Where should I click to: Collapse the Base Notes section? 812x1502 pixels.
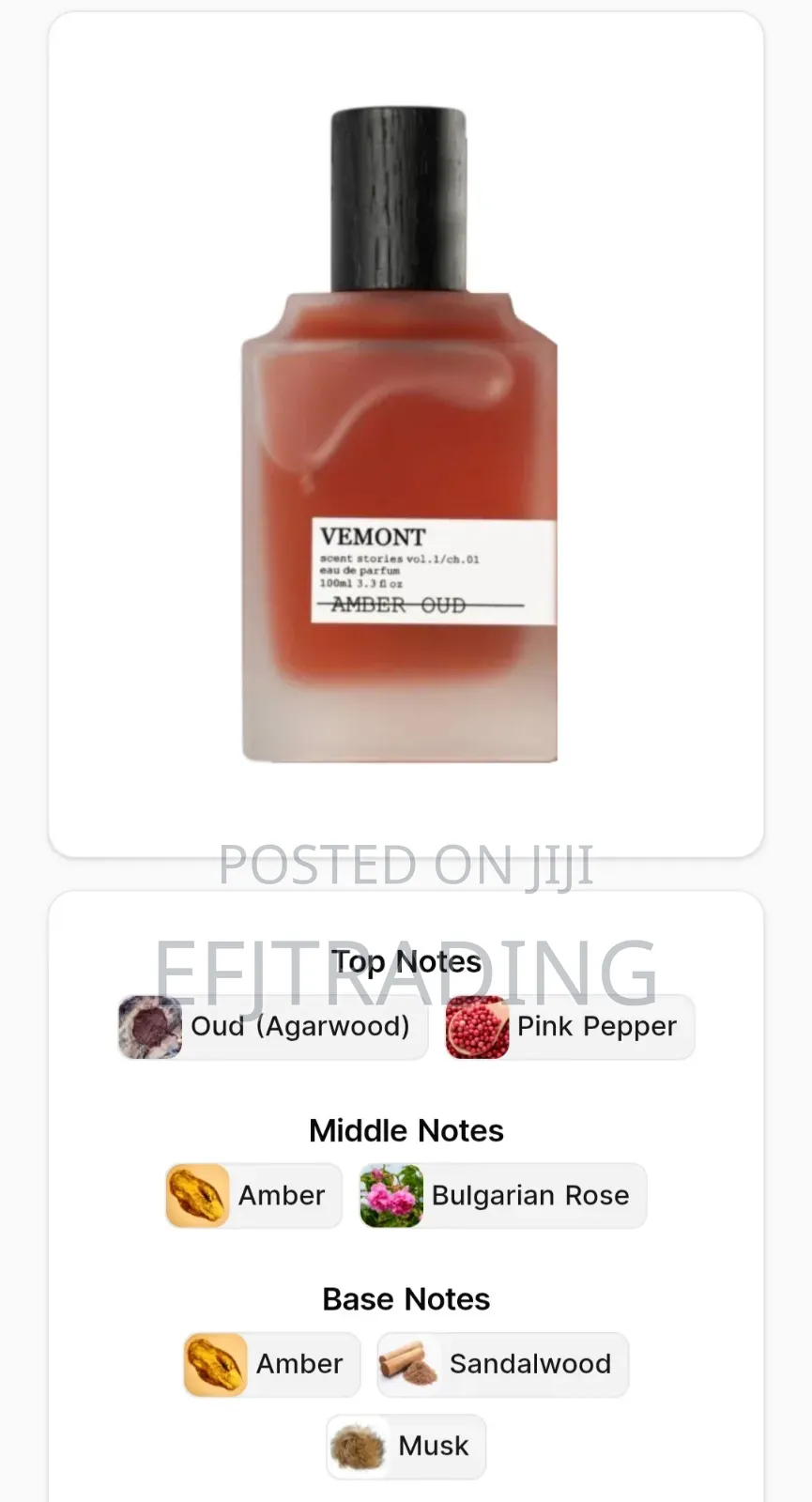tap(406, 1298)
